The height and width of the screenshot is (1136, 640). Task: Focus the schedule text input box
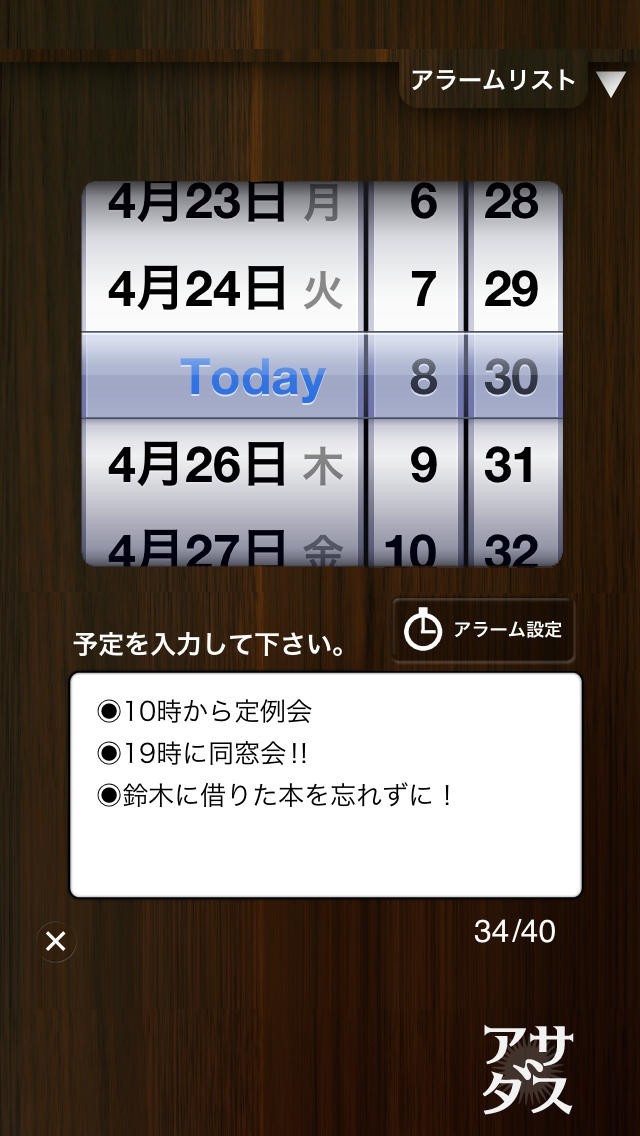[325, 785]
